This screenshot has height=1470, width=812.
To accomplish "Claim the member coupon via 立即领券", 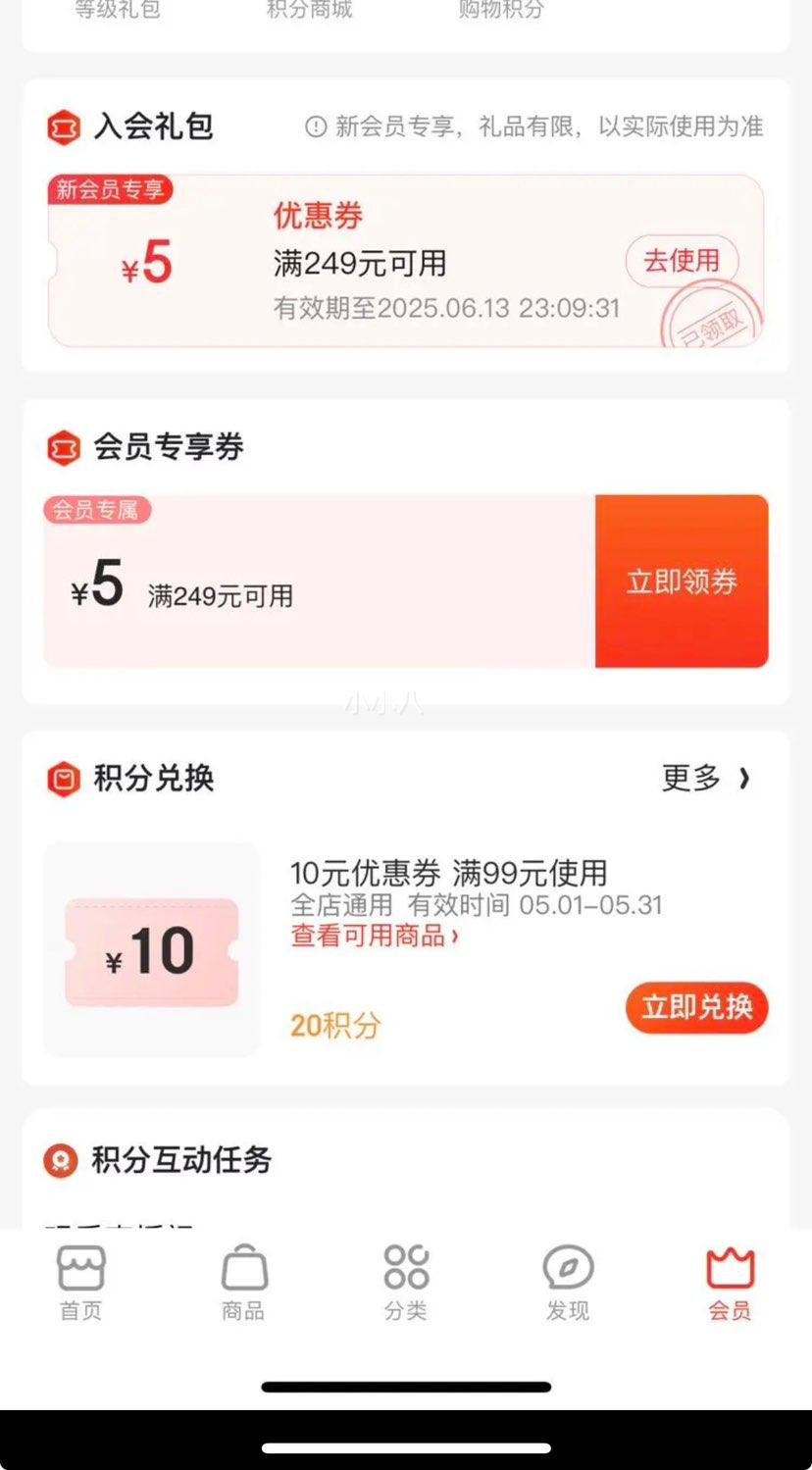I will point(682,582).
